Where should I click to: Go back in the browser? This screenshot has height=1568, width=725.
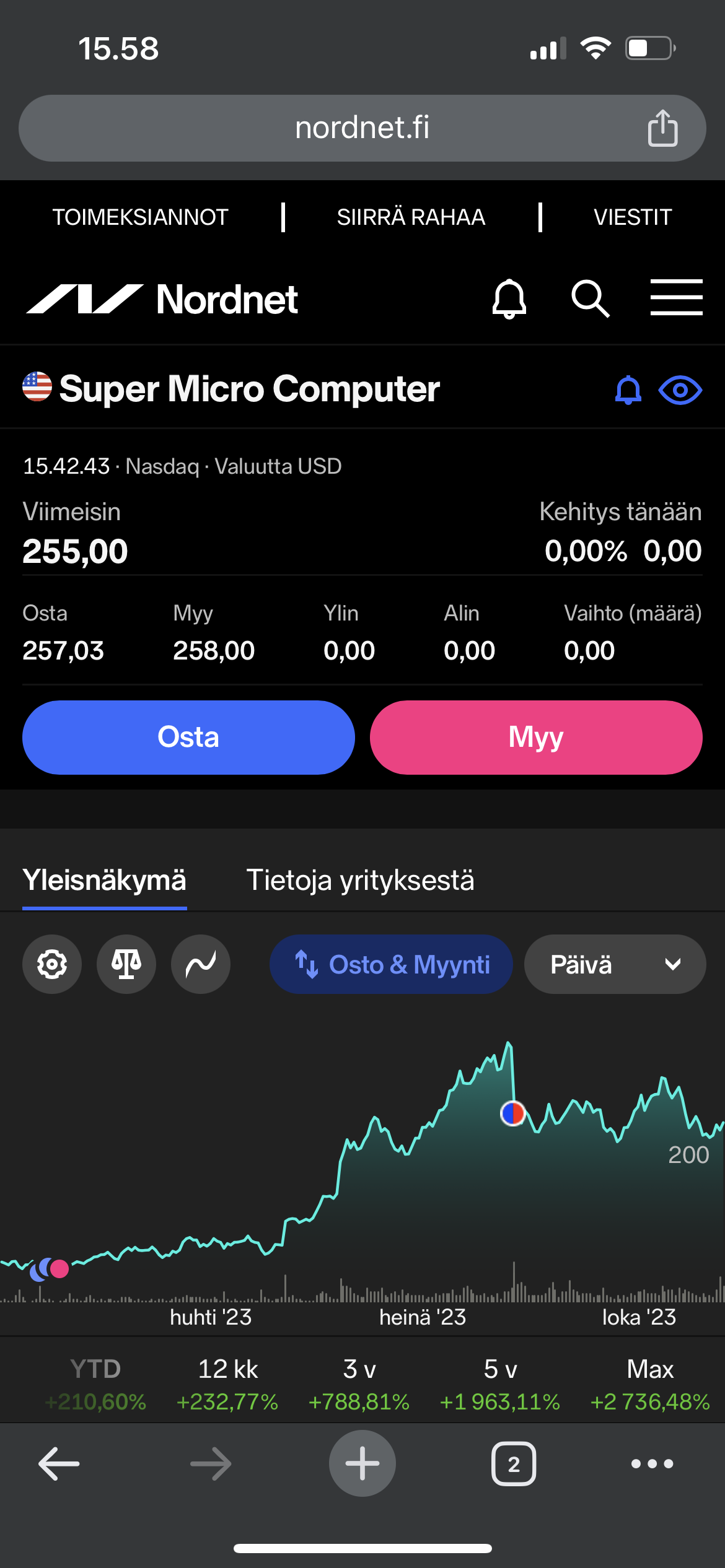[x=59, y=1464]
